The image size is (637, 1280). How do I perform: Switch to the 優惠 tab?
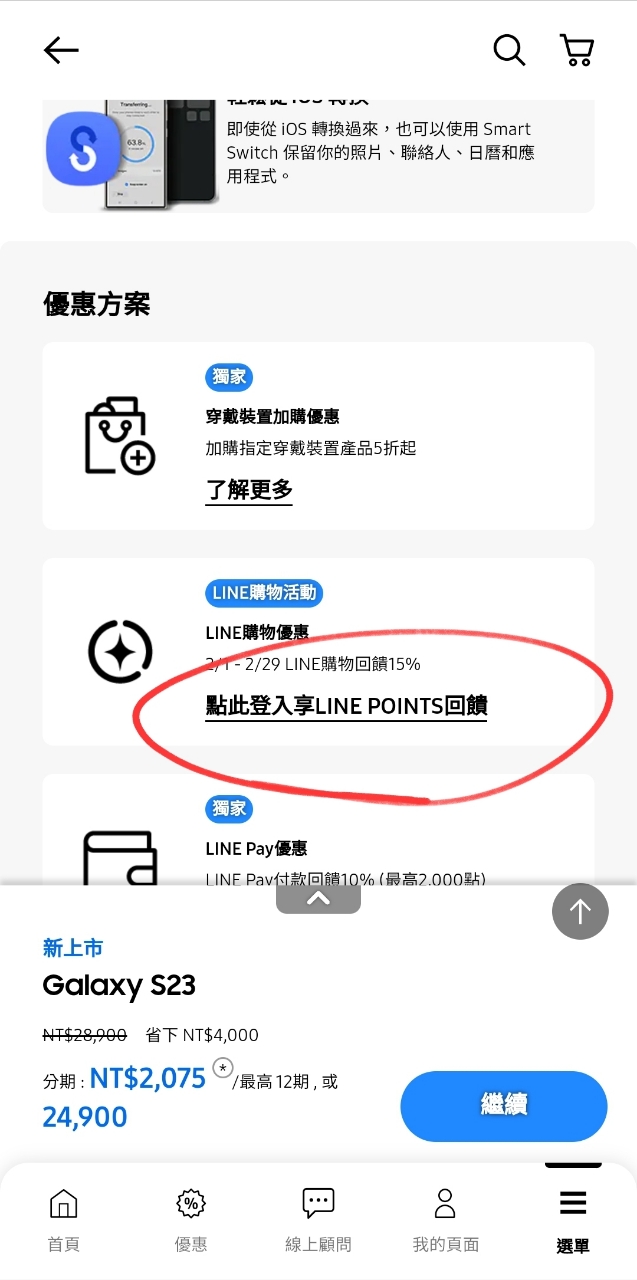point(191,1219)
